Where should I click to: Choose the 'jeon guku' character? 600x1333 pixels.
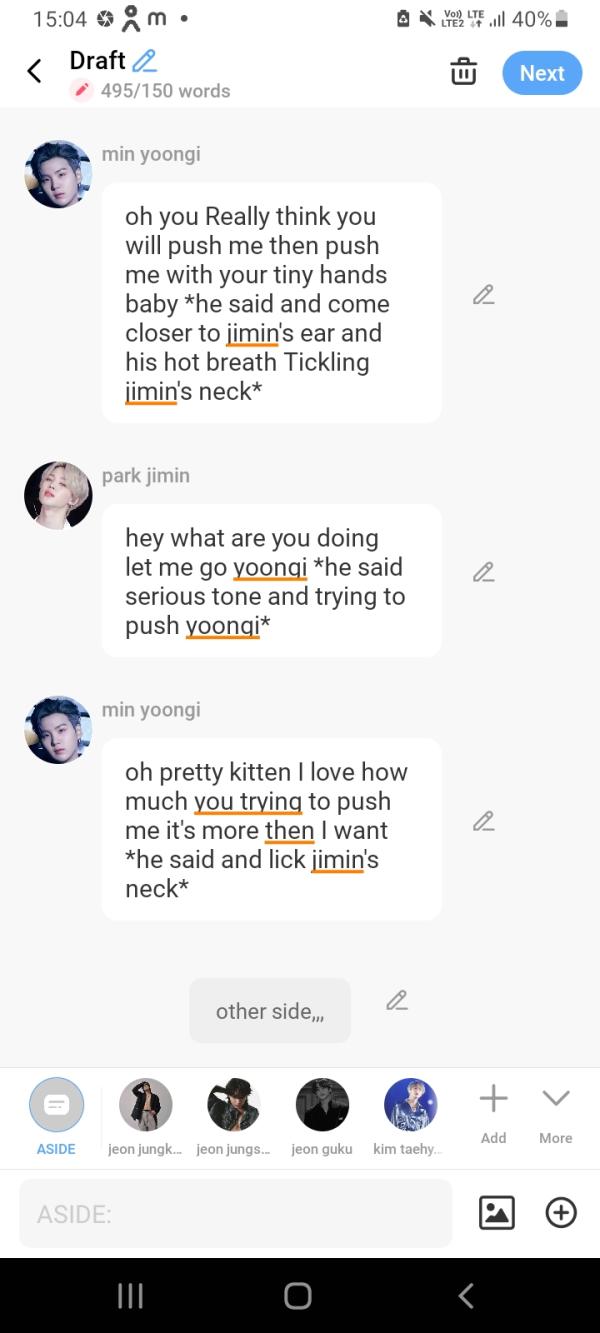(322, 1106)
